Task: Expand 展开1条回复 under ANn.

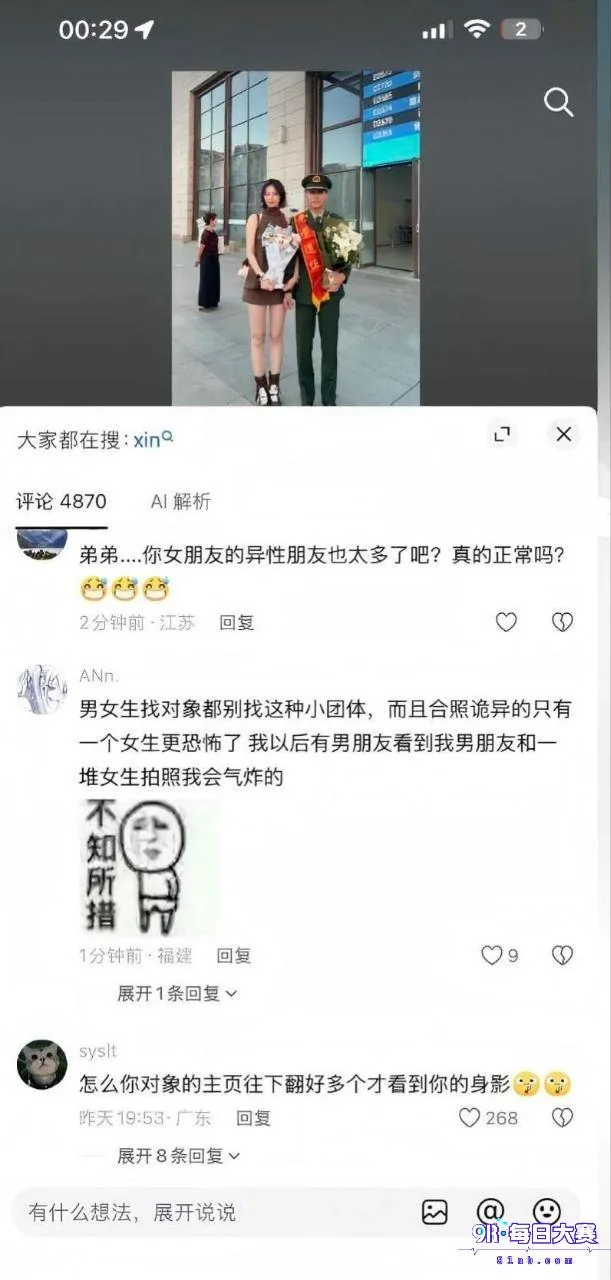Action: tap(177, 993)
